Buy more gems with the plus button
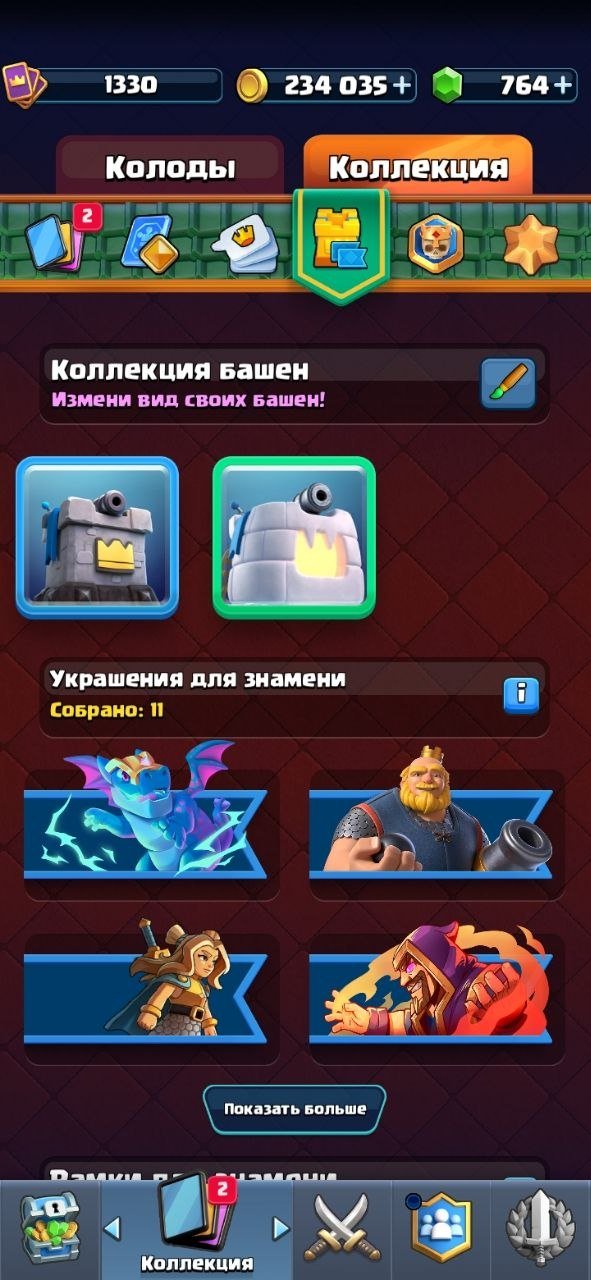591x1280 pixels. 563,86
